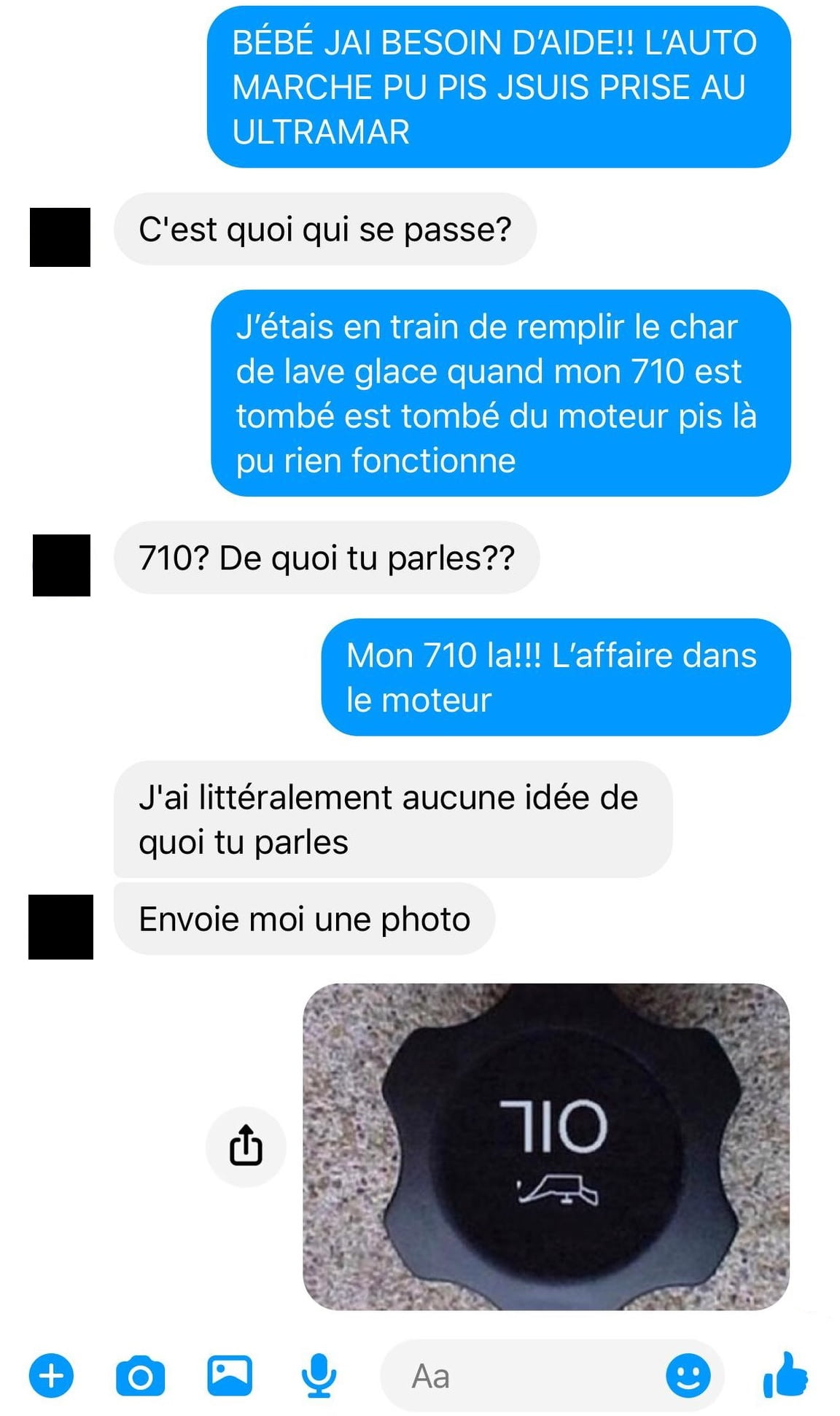Open the emoji smiley picker
The width and height of the screenshot is (840, 1416).
688,1376
